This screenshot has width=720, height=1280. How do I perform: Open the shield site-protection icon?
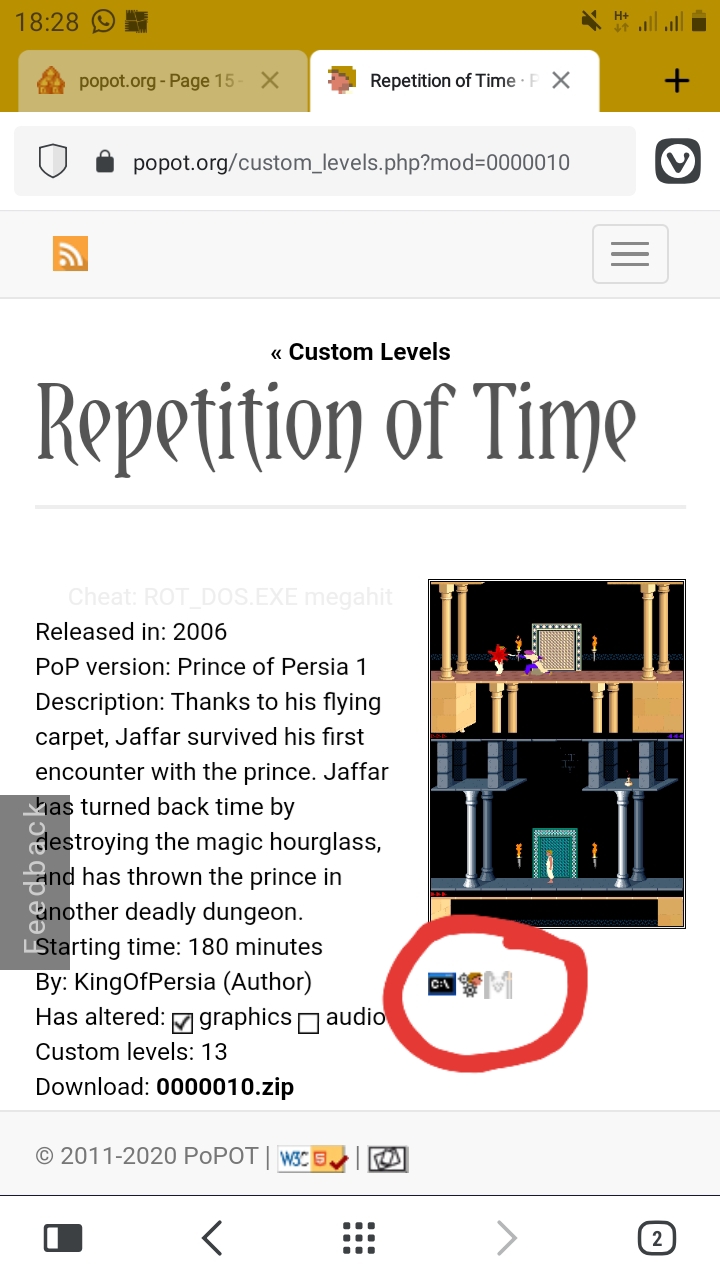pyautogui.click(x=53, y=161)
